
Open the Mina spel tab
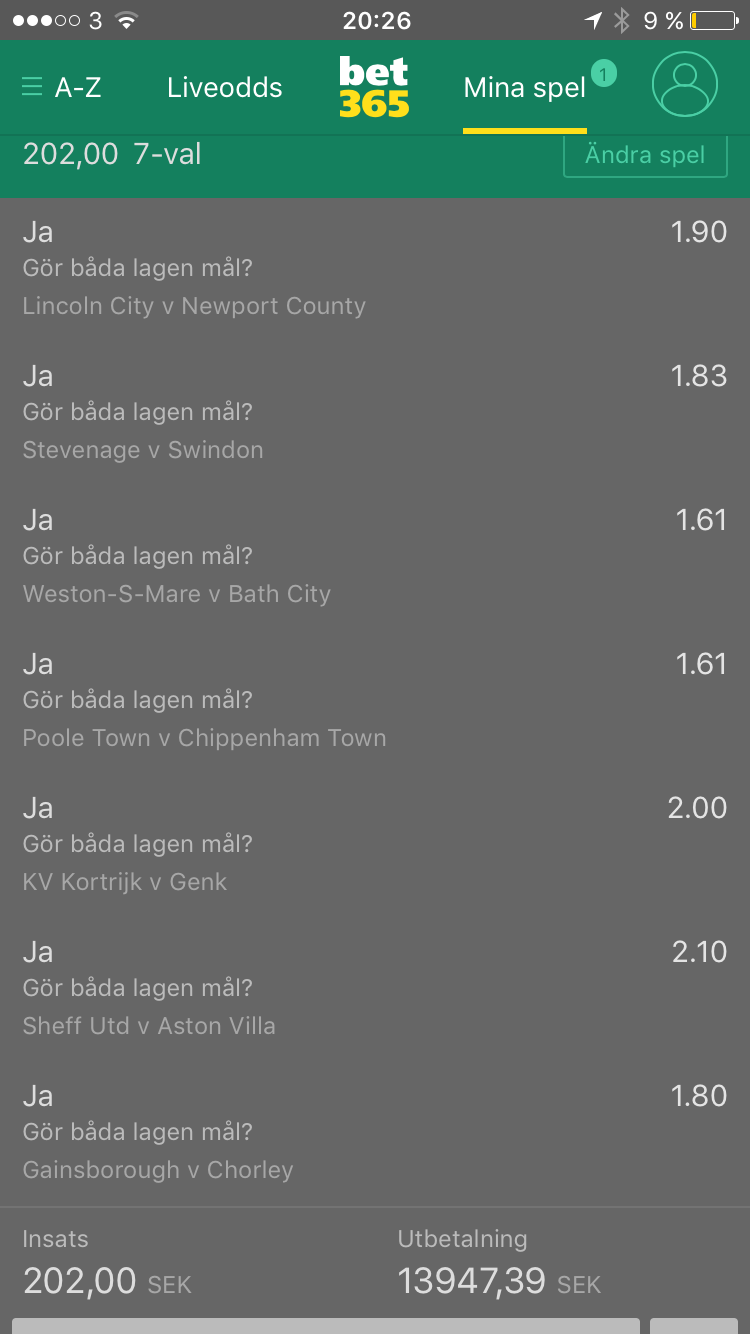[525, 88]
